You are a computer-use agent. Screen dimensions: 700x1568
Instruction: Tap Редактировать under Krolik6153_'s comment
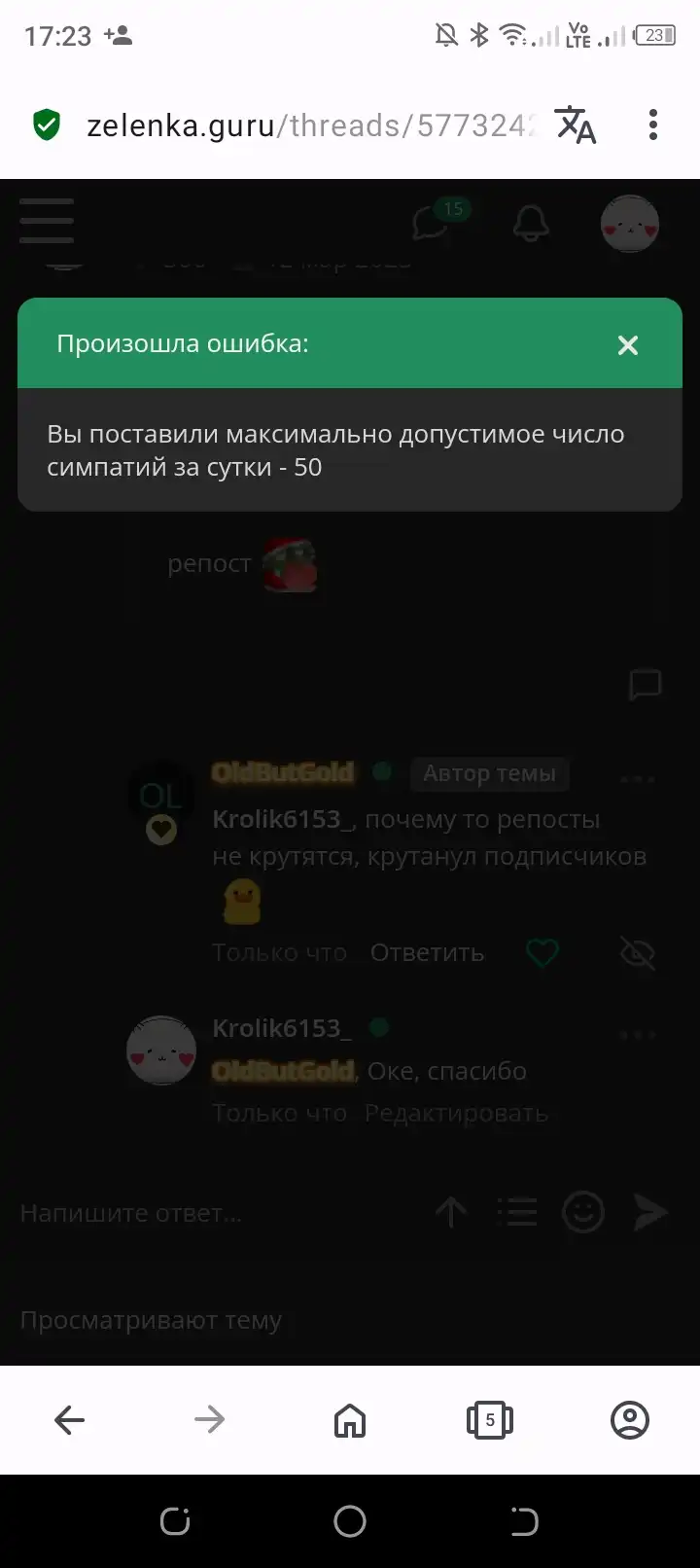coord(456,1114)
